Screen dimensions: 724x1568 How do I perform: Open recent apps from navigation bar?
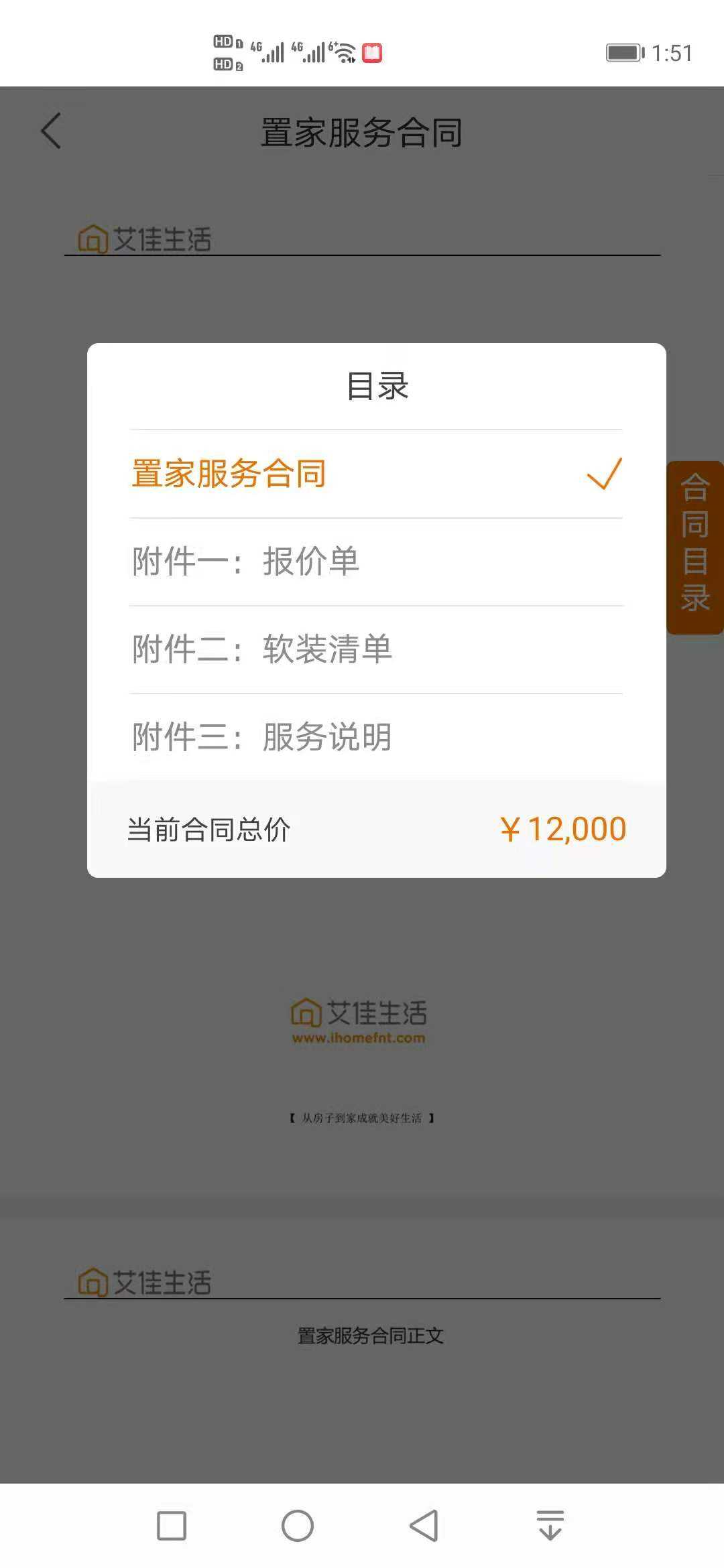click(172, 1526)
